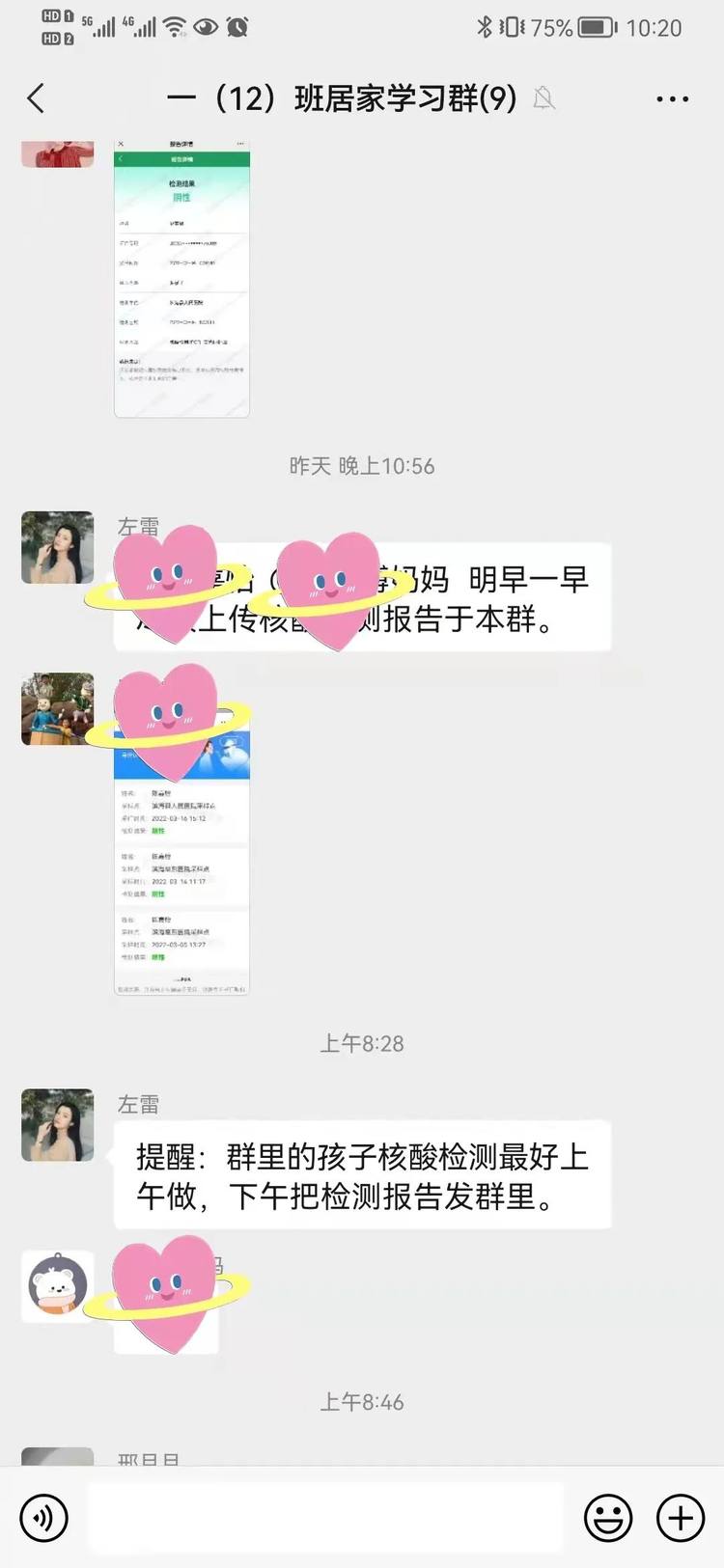Viewport: 724px width, 1568px height.
Task: Open 左雷's avatar above the 提醒 message
Action: 58,1125
